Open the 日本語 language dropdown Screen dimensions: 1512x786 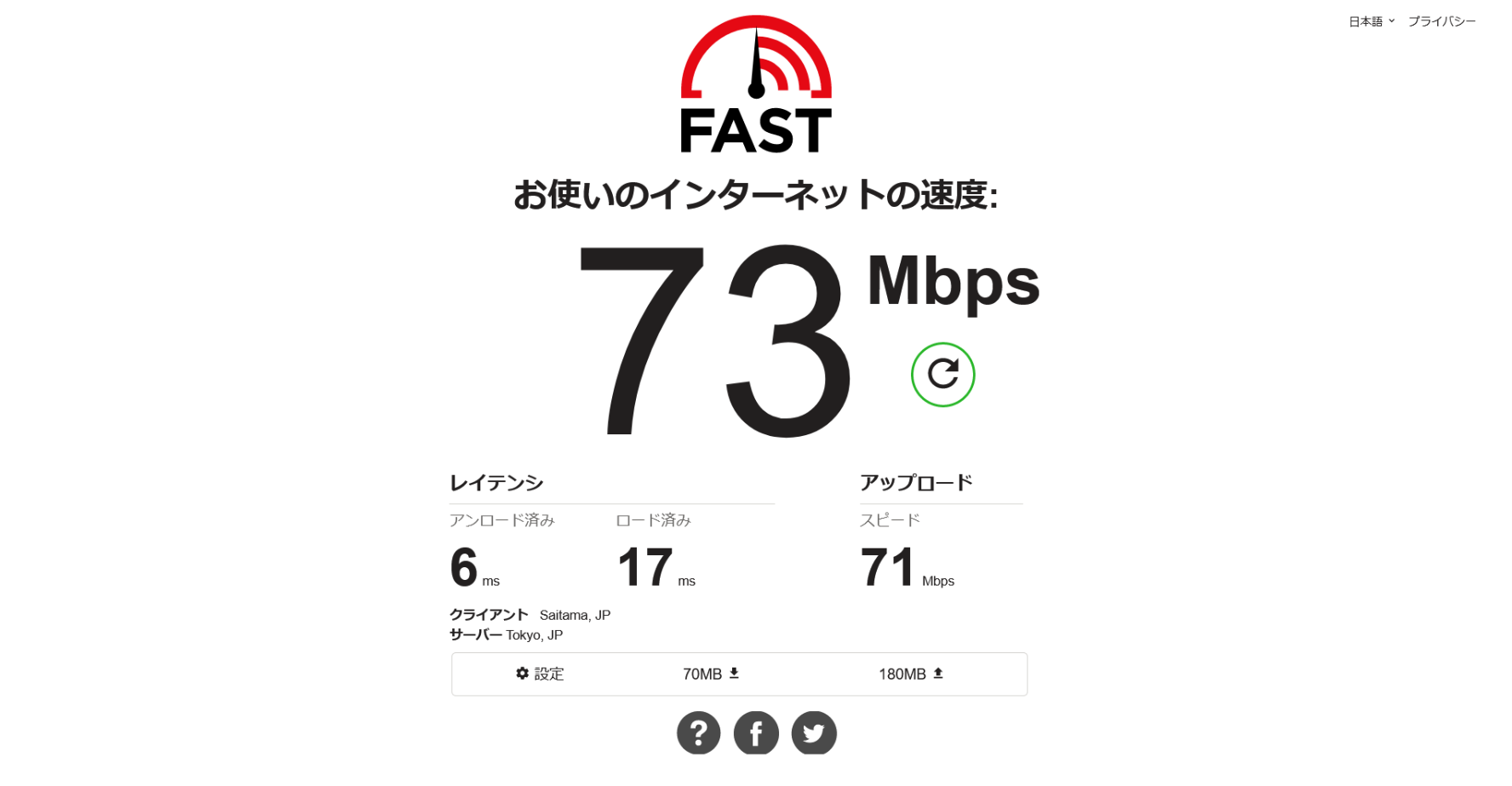pyautogui.click(x=1371, y=21)
